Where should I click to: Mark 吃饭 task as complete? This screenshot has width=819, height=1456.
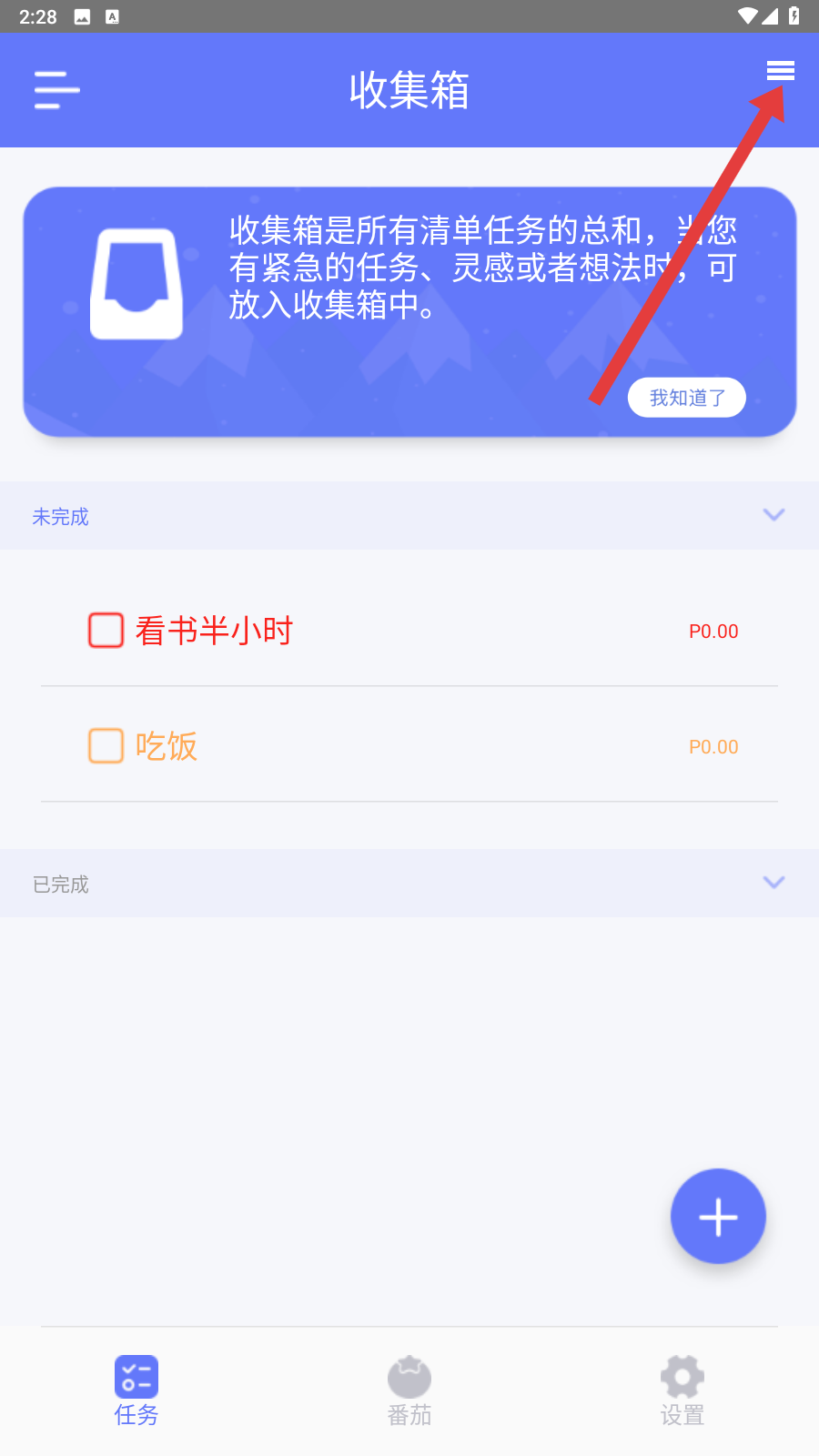point(106,745)
